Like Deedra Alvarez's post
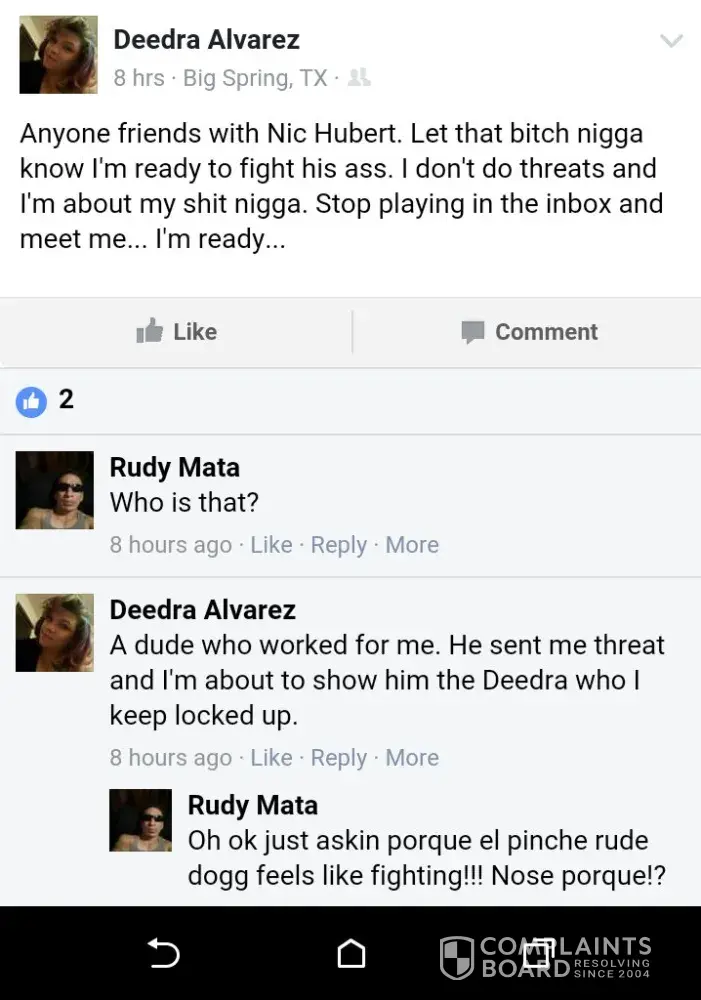This screenshot has height=1000, width=701. 176,332
